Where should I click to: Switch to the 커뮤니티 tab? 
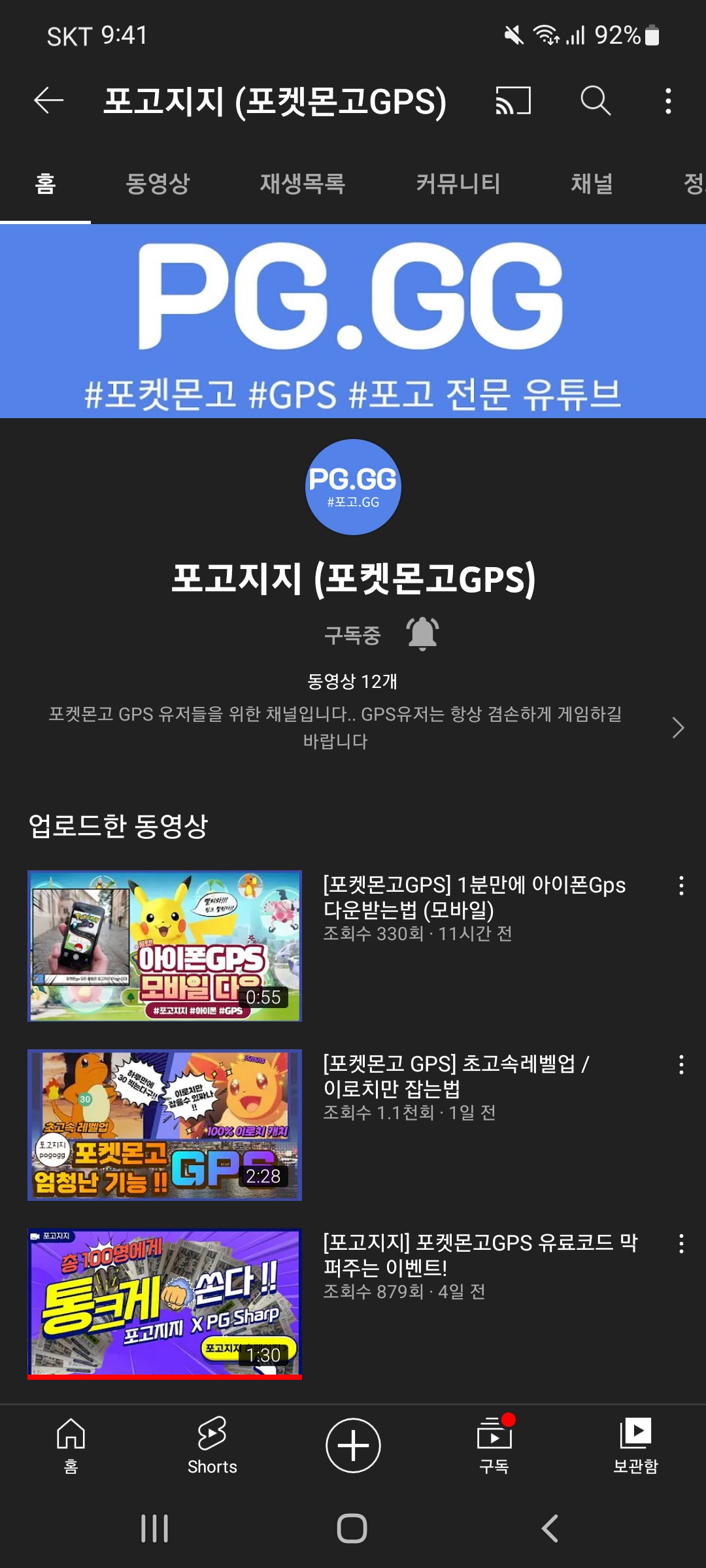pos(458,184)
